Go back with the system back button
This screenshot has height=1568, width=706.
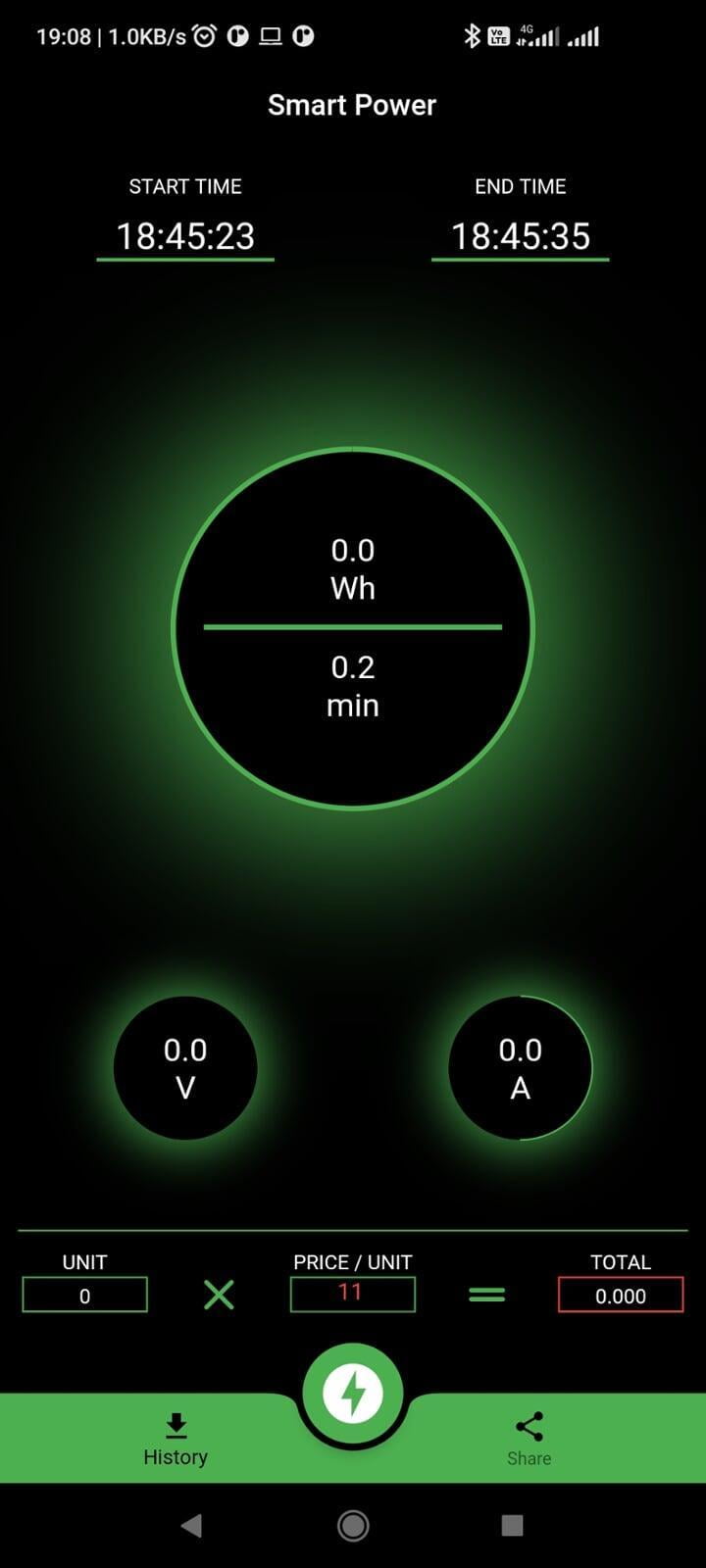coord(192,1525)
